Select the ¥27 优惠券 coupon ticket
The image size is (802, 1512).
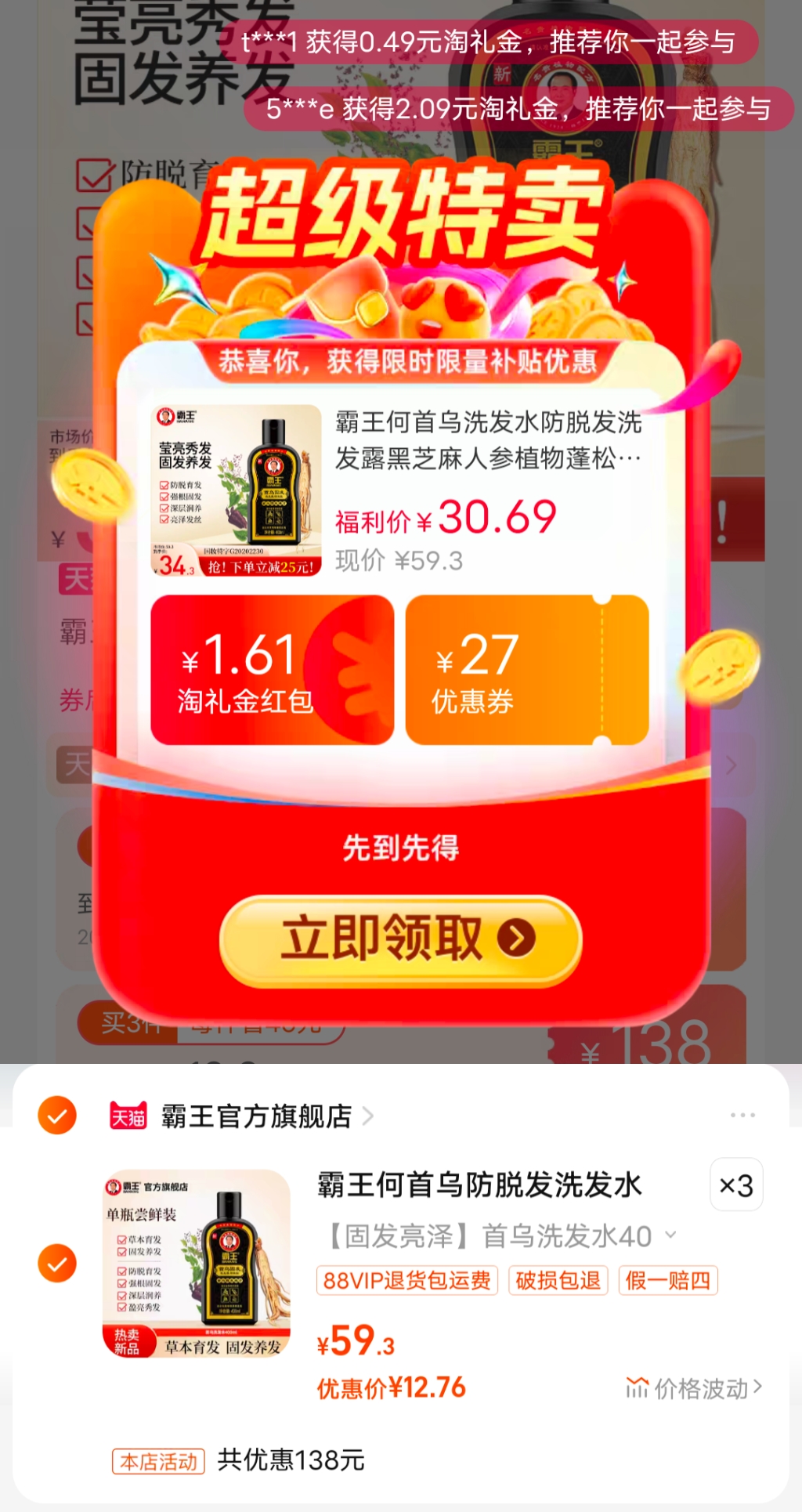529,668
